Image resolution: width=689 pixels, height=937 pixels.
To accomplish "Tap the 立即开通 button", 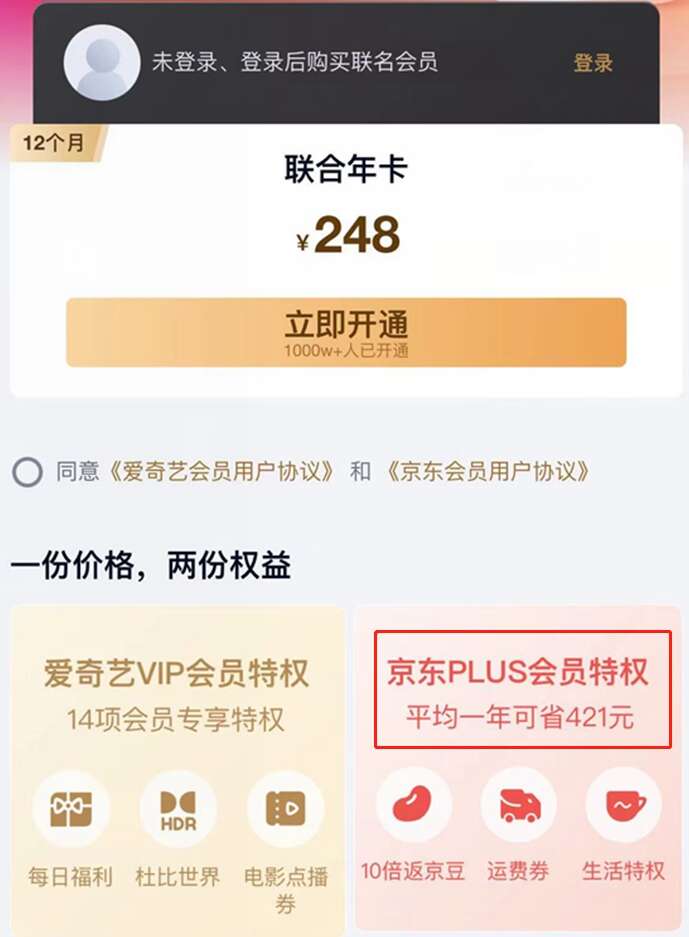I will pos(346,332).
